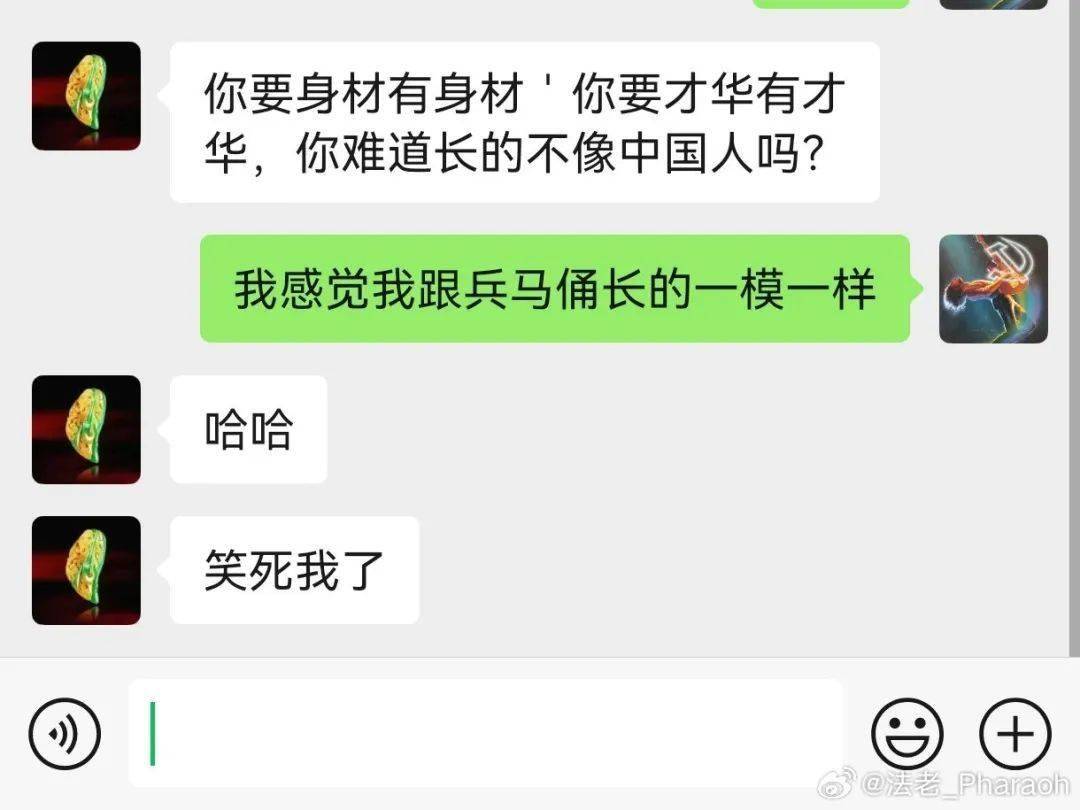
Task: Open the emoji sticker panel
Action: [x=907, y=734]
